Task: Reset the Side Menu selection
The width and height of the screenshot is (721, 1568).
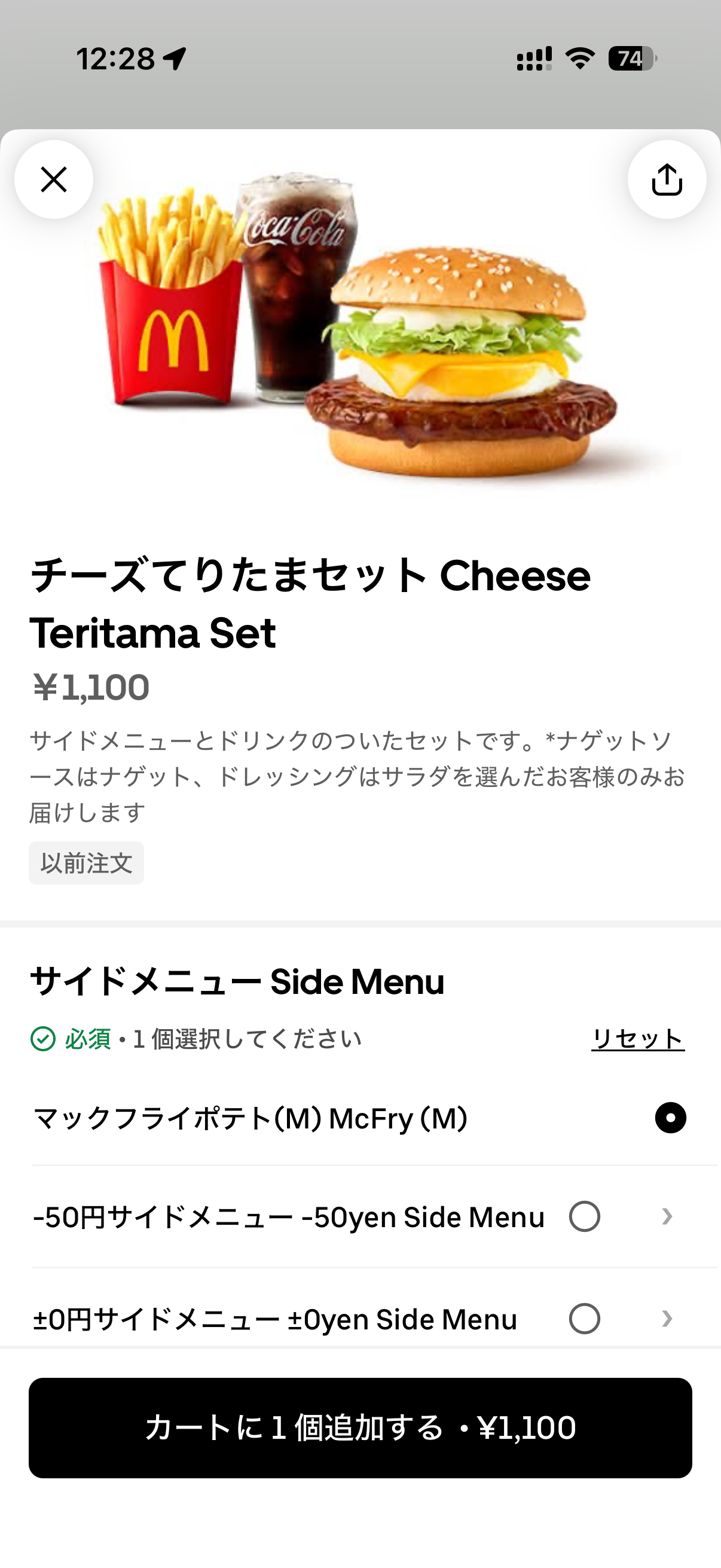Action: [x=638, y=1039]
